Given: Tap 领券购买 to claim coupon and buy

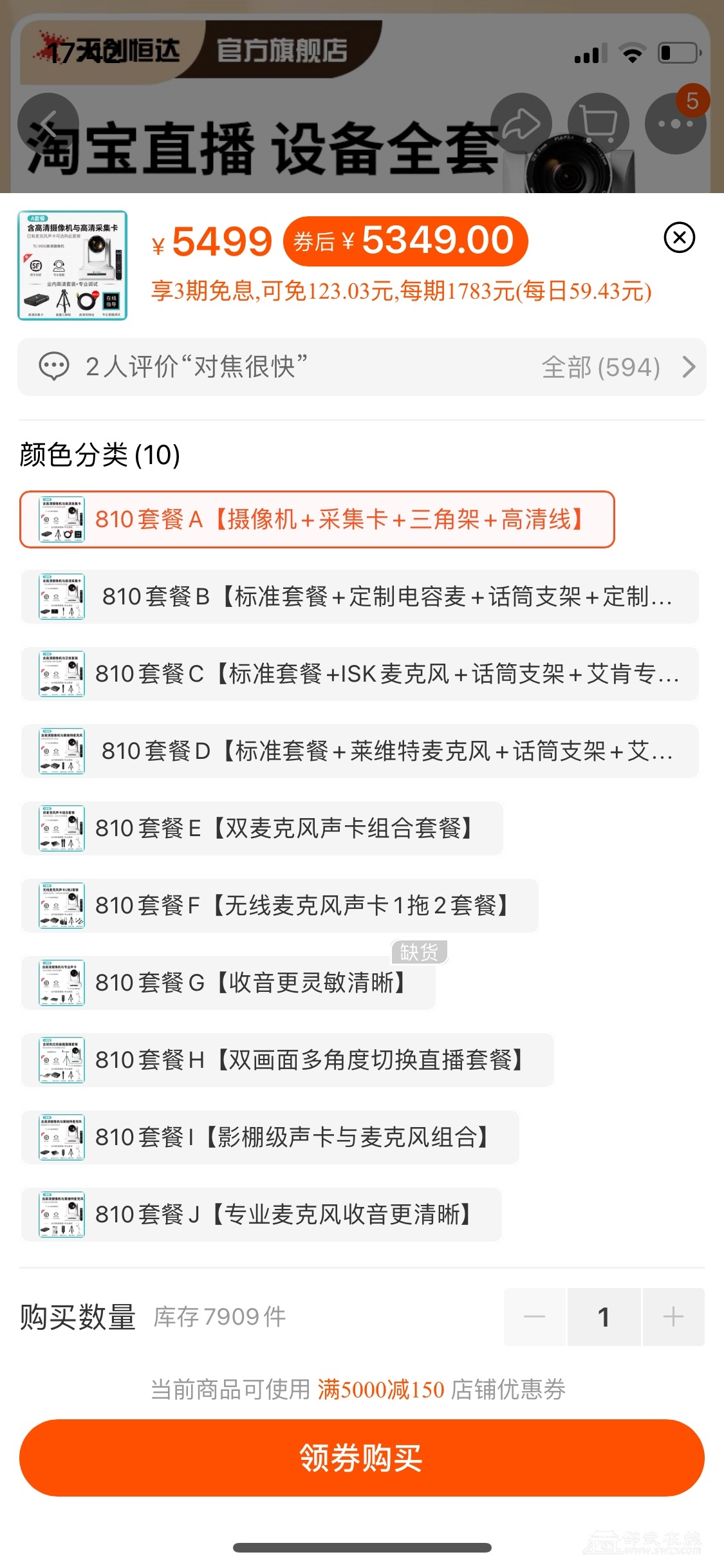Looking at the screenshot, I should point(362,1458).
